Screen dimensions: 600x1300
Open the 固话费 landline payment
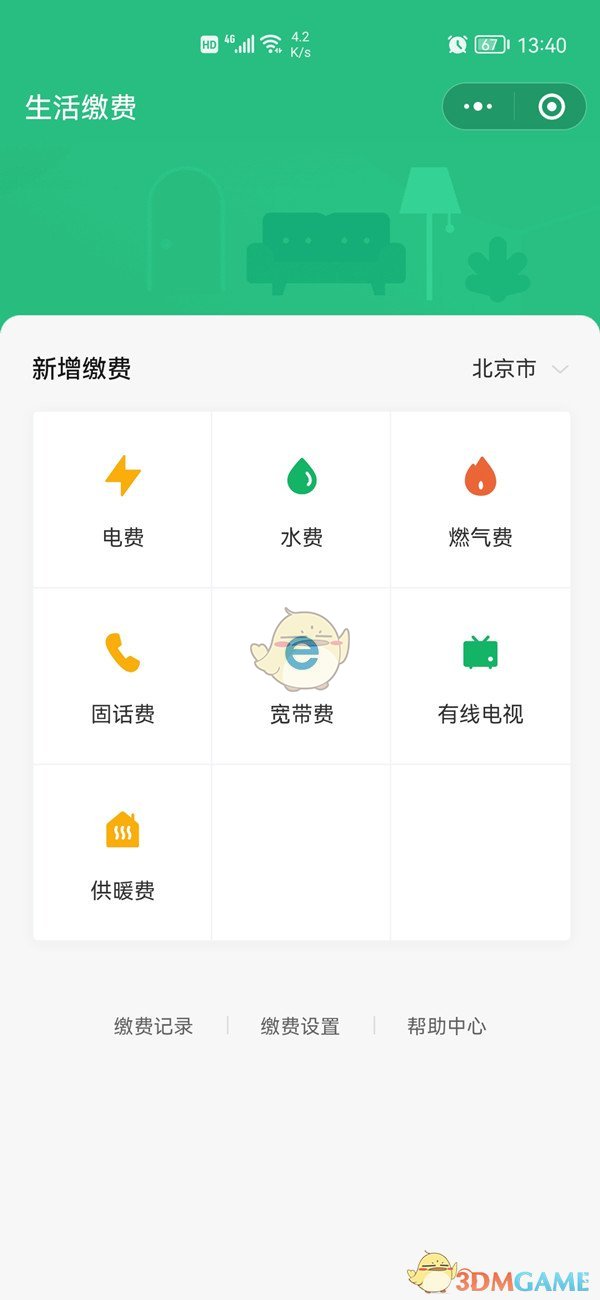[123, 676]
